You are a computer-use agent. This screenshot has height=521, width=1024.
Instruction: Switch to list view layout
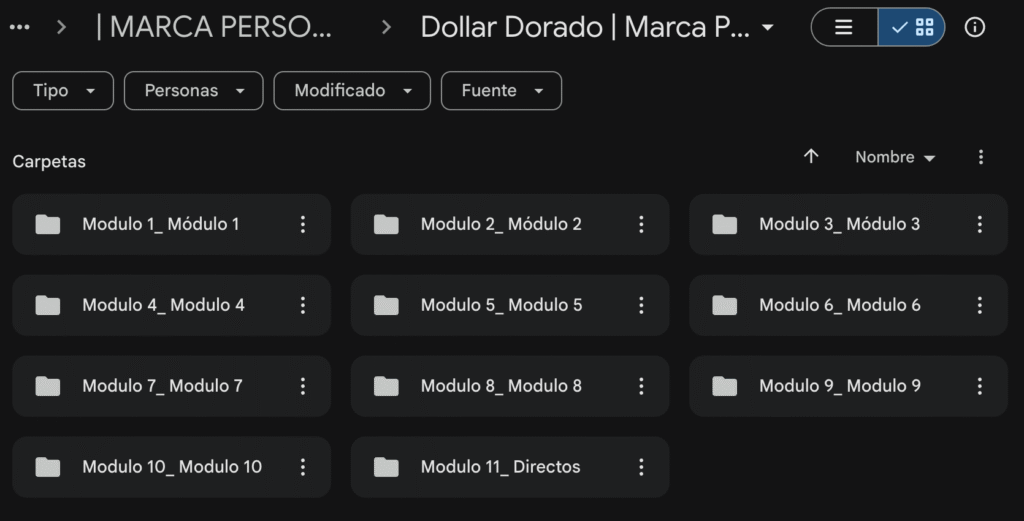coord(844,27)
